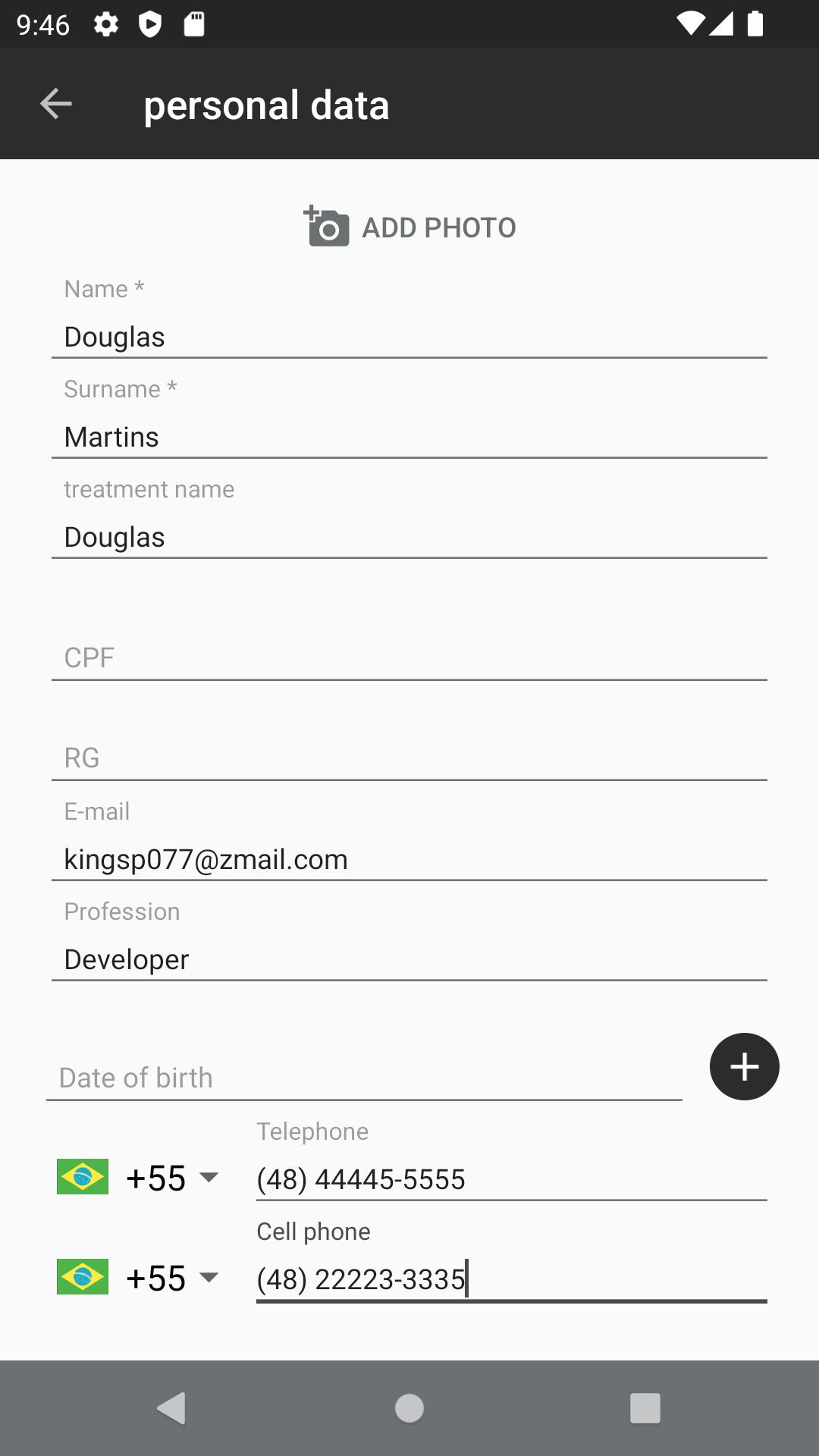Enter the CPF field
Image resolution: width=819 pixels, height=1456 pixels.
(409, 657)
